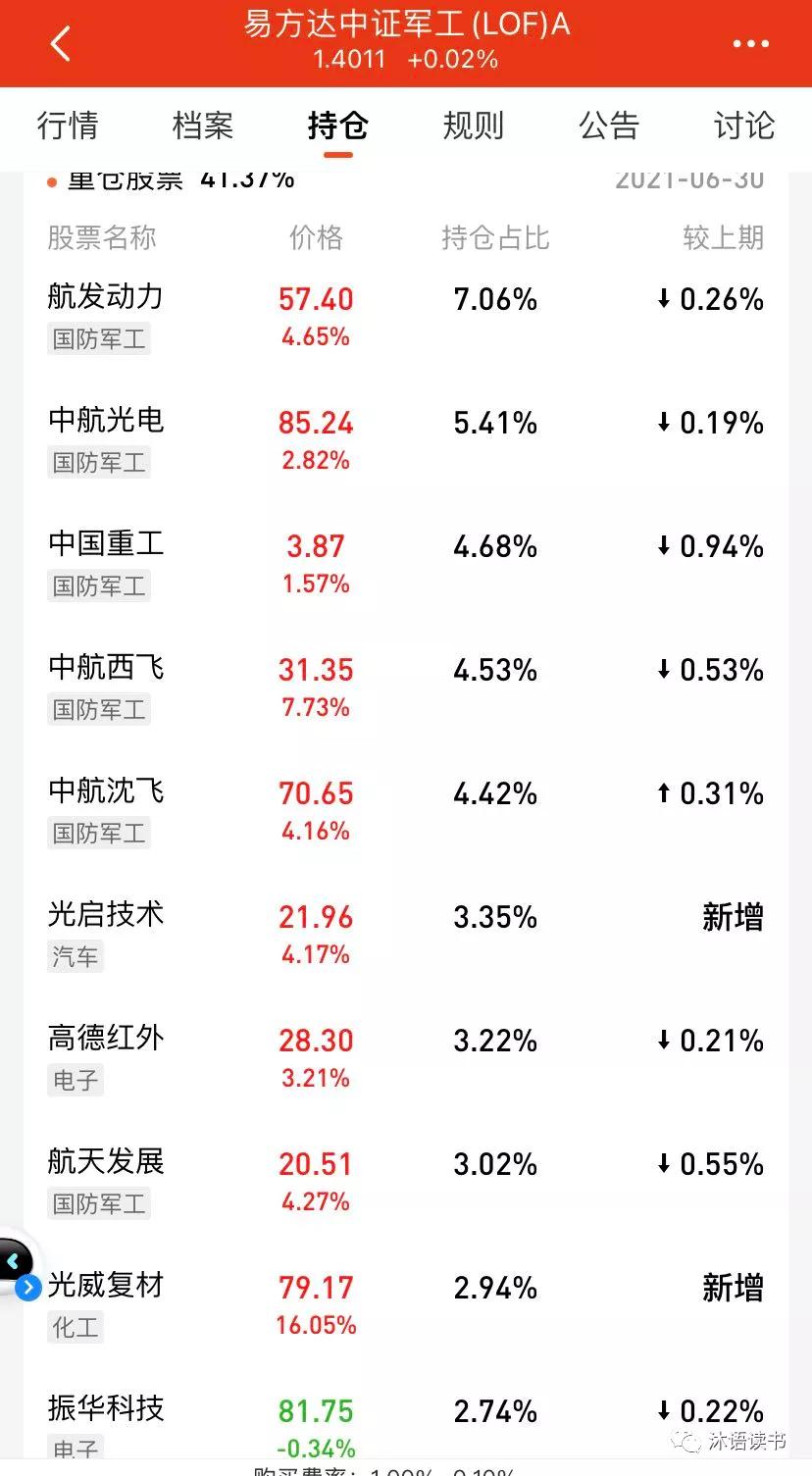Tap the upward arrow next to 中航沈飞 change
The image size is (812, 1476).
667,793
